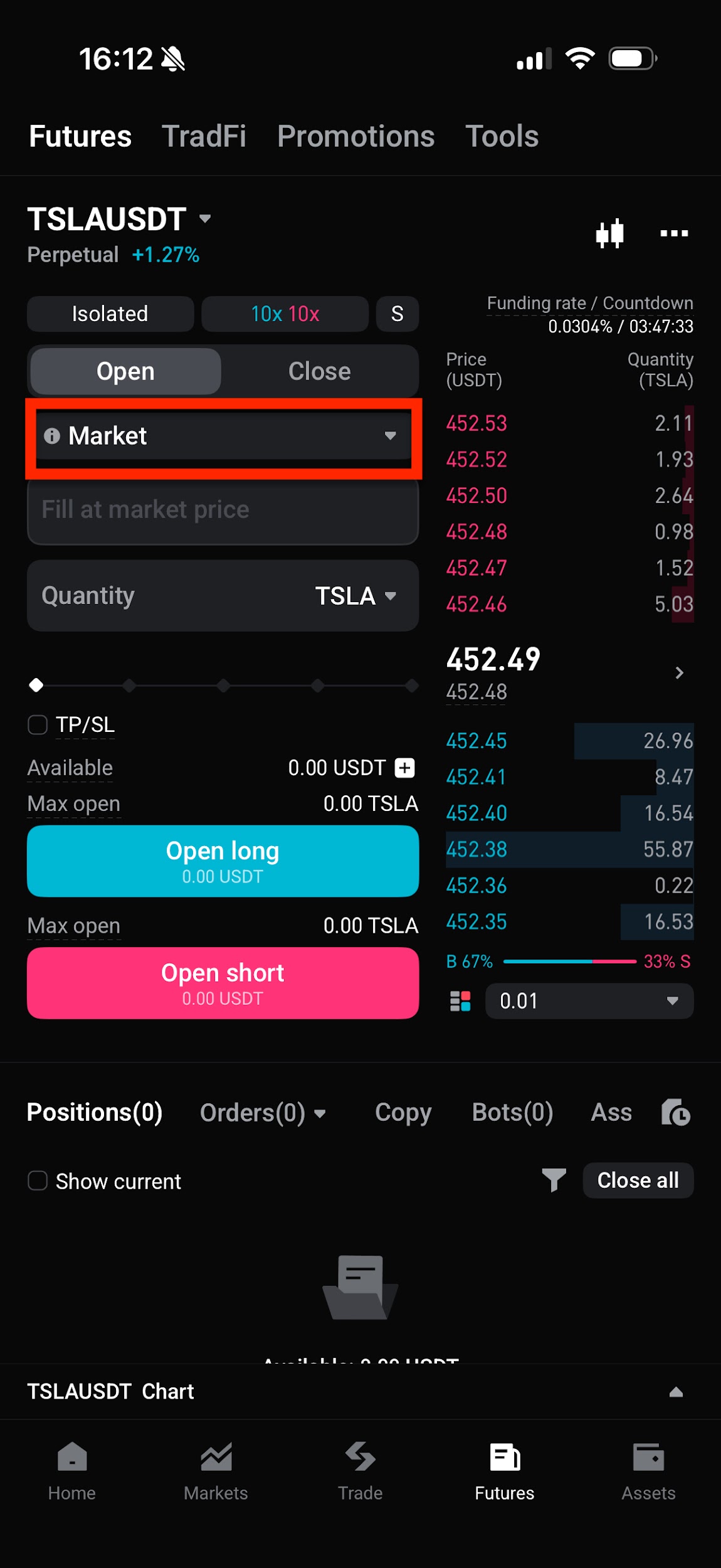Open the 0.01 price precision dropdown
The width and height of the screenshot is (721, 1568).
(x=588, y=1002)
